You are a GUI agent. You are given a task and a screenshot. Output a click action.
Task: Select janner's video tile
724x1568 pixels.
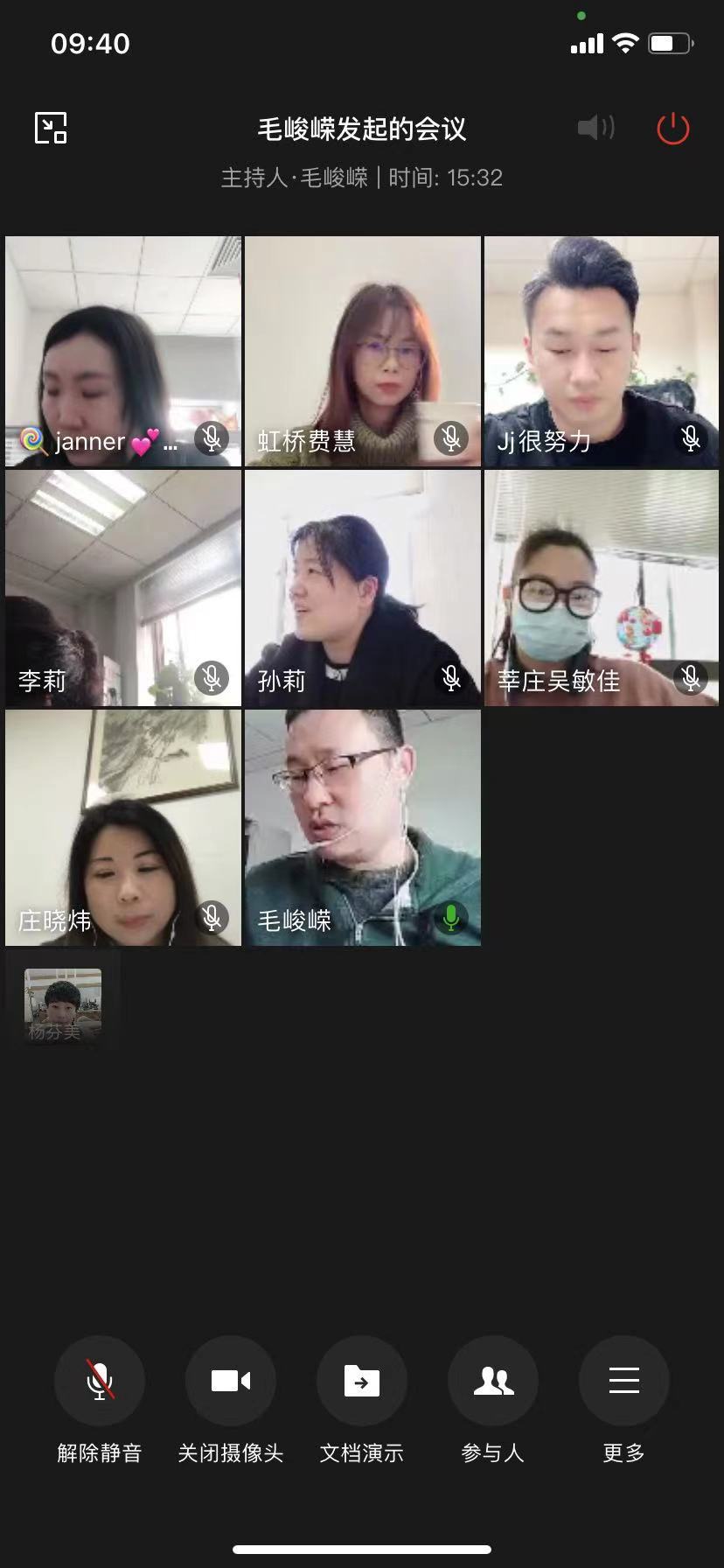coord(123,350)
